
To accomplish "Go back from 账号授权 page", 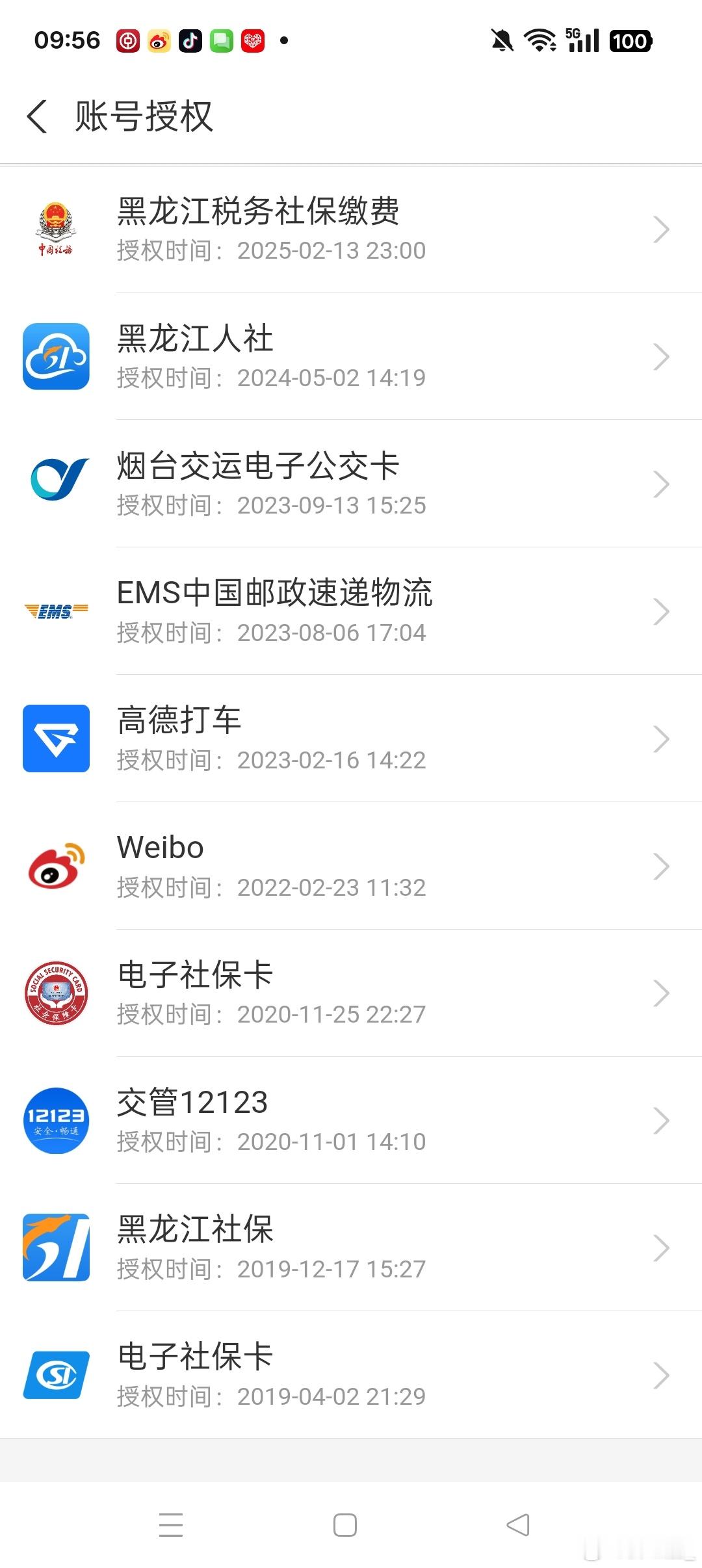I will (37, 117).
